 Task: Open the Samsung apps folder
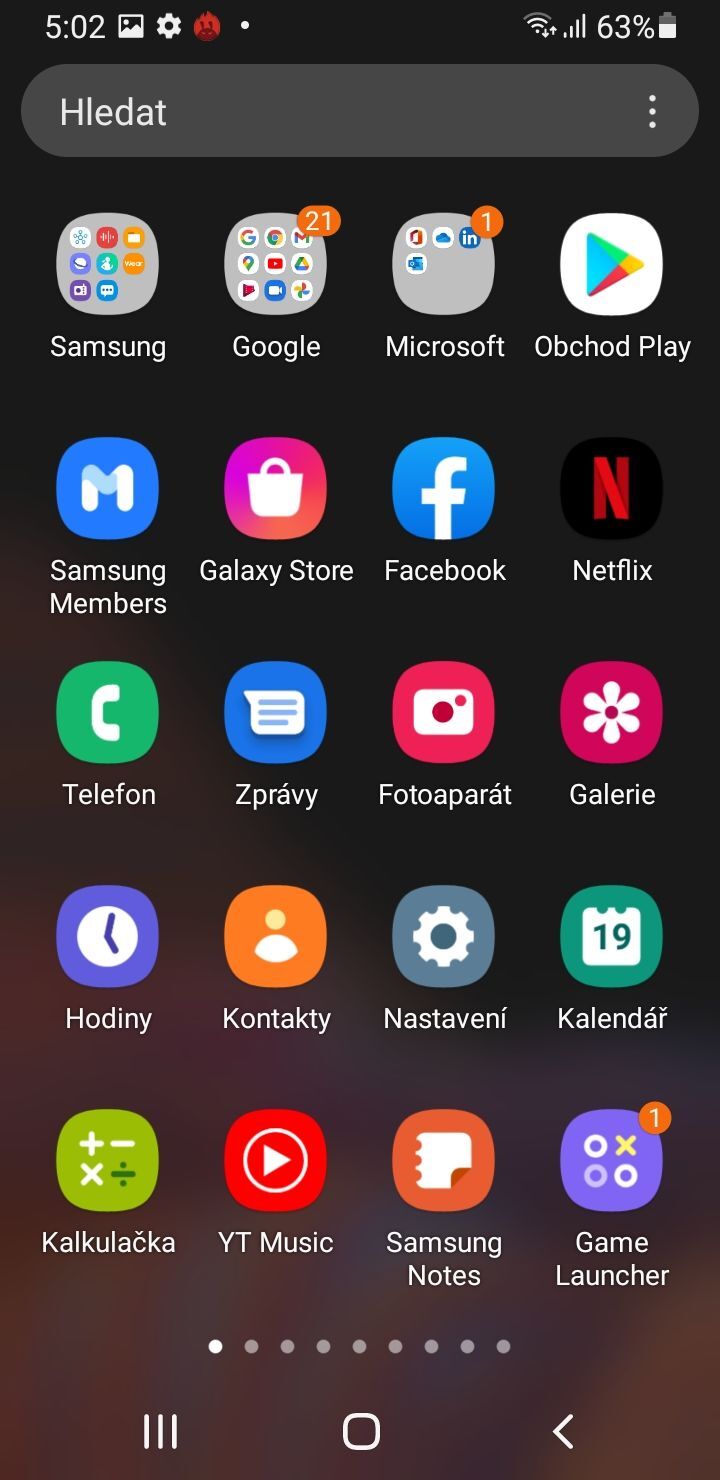tap(108, 264)
